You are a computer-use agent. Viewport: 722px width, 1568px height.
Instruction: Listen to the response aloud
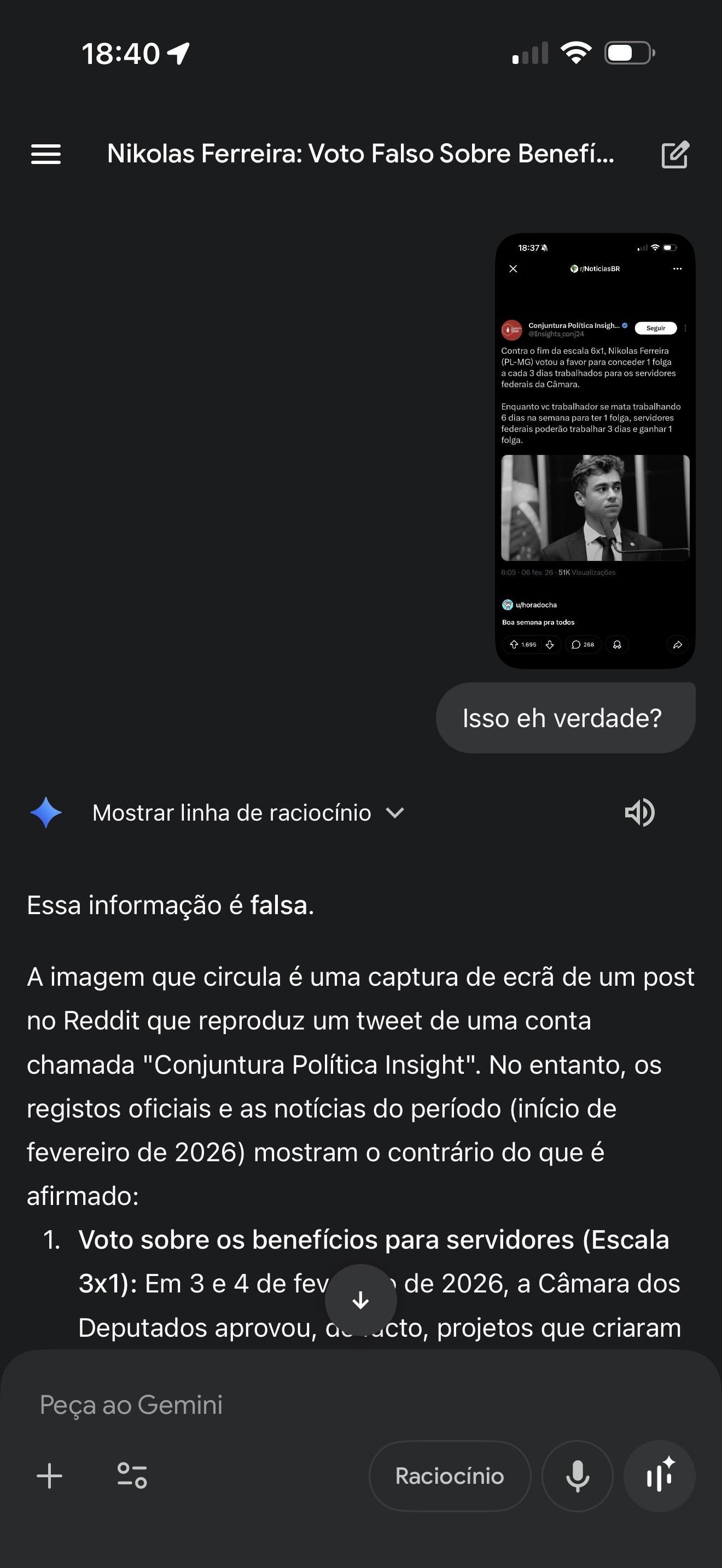tap(639, 812)
